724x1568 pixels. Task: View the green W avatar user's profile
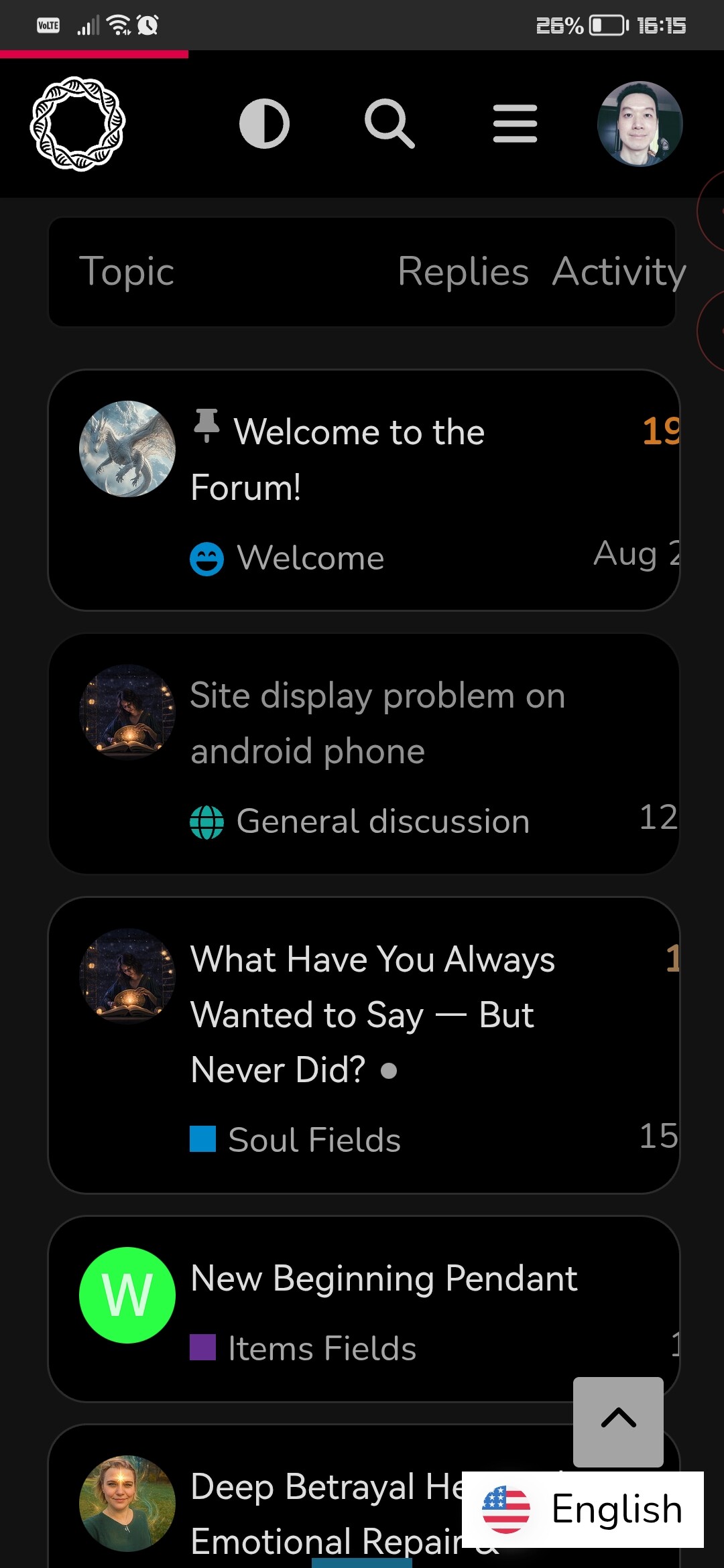[x=127, y=1295]
